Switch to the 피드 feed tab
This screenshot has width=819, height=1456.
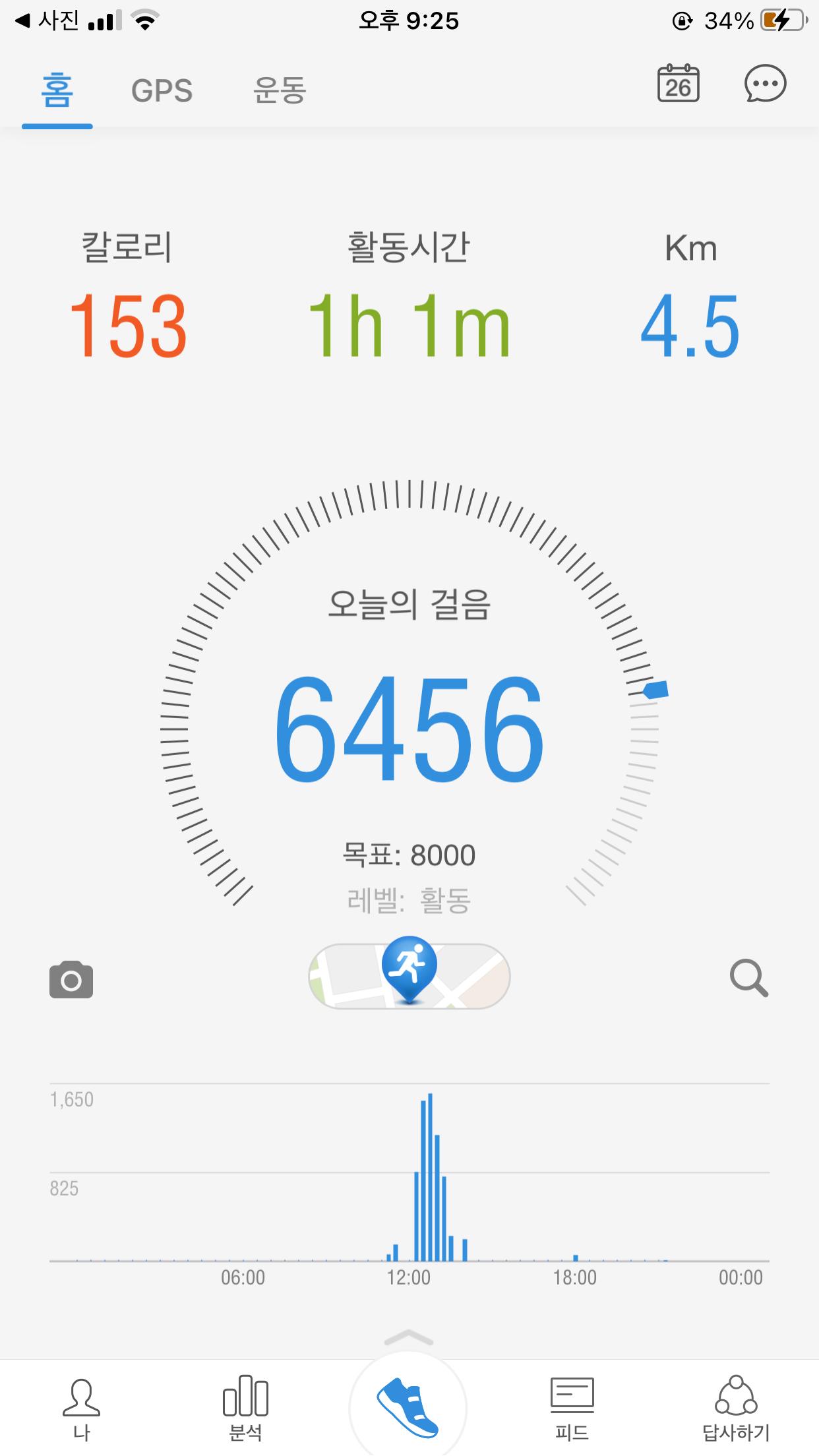[x=572, y=1409]
